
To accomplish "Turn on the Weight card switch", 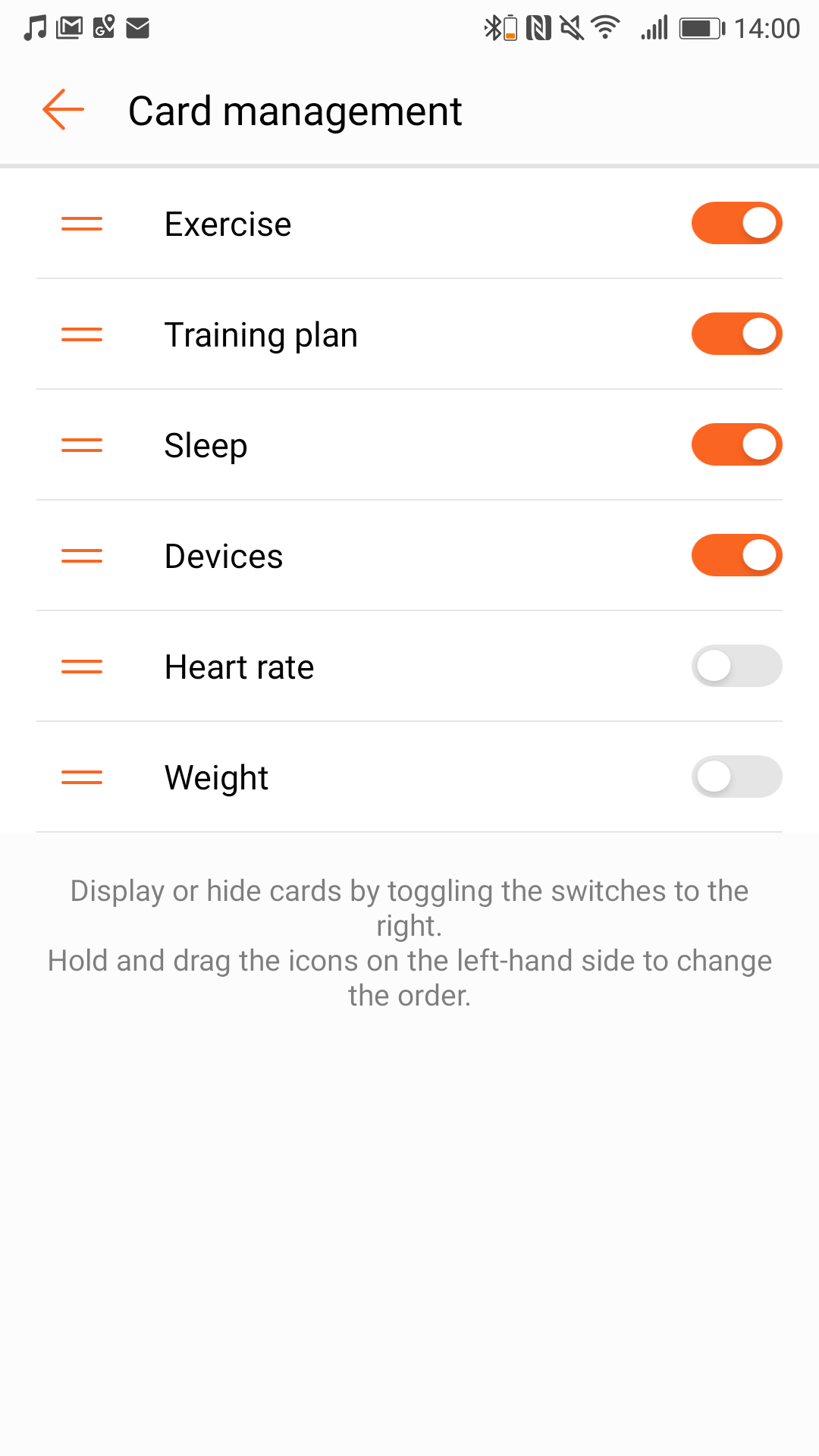I will (x=736, y=777).
